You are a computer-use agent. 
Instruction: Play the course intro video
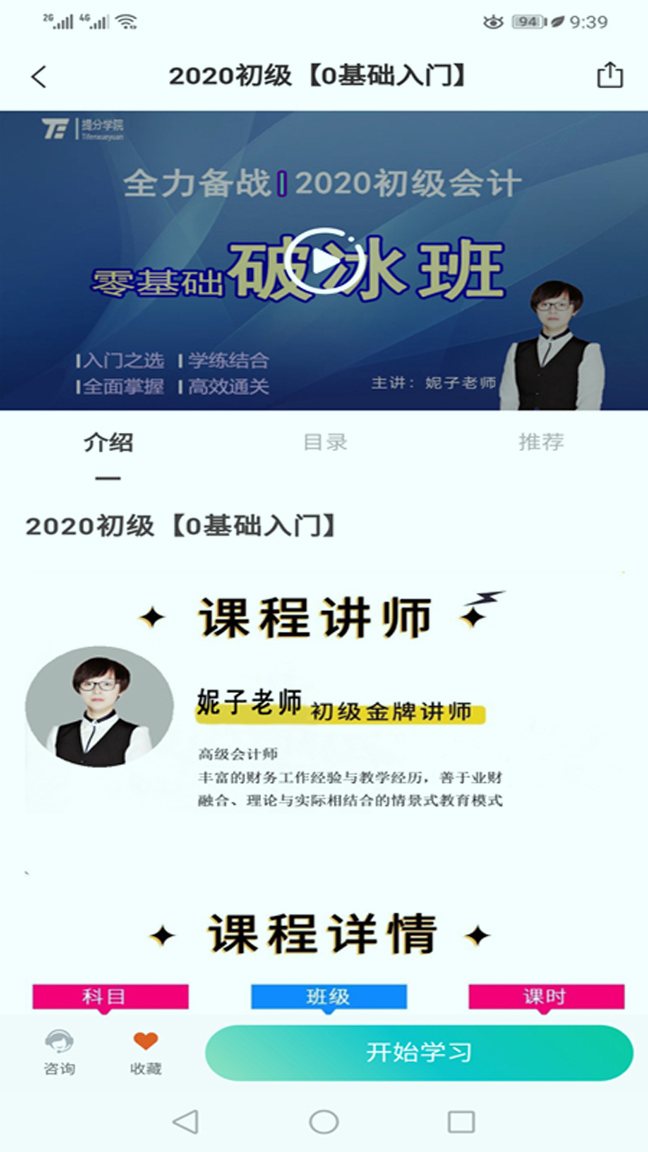322,262
